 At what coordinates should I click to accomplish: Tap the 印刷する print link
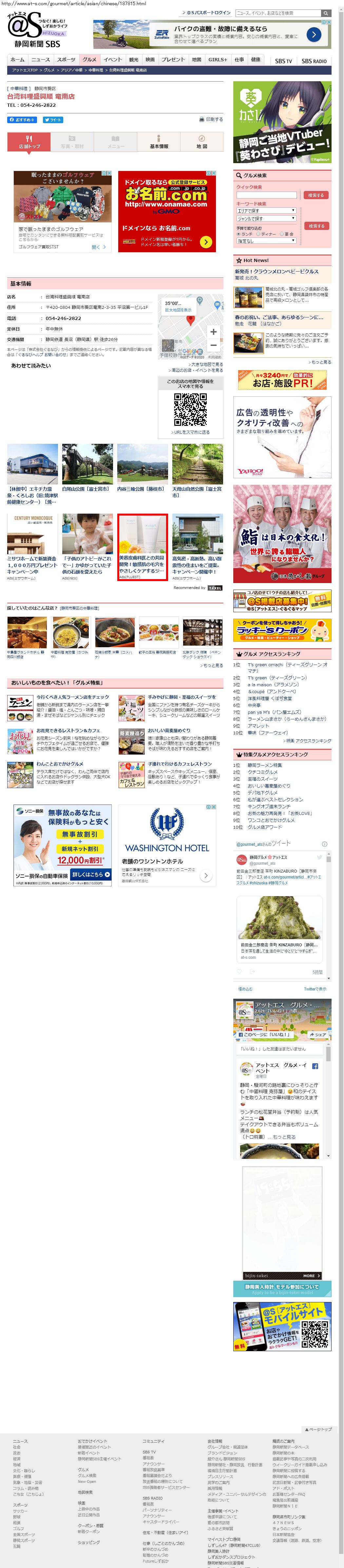click(211, 119)
